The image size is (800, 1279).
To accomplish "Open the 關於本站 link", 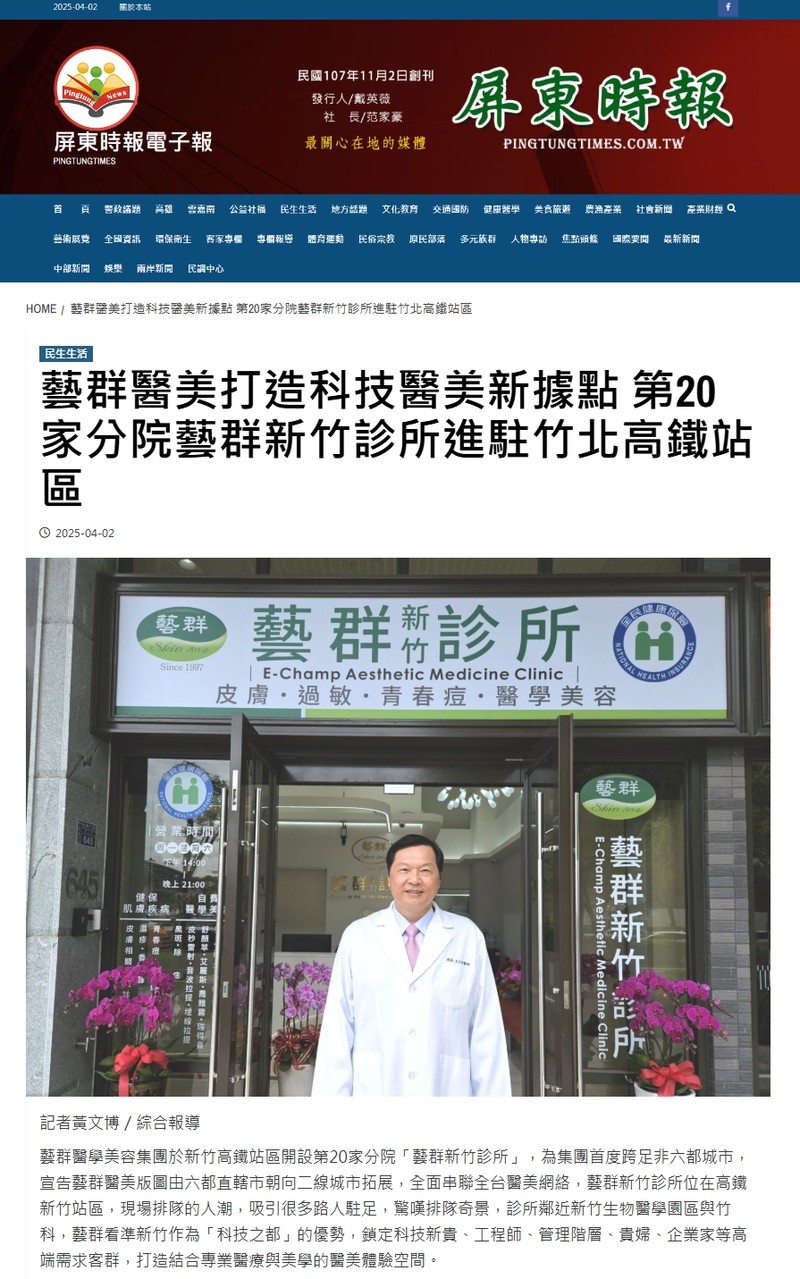I will tap(135, 8).
